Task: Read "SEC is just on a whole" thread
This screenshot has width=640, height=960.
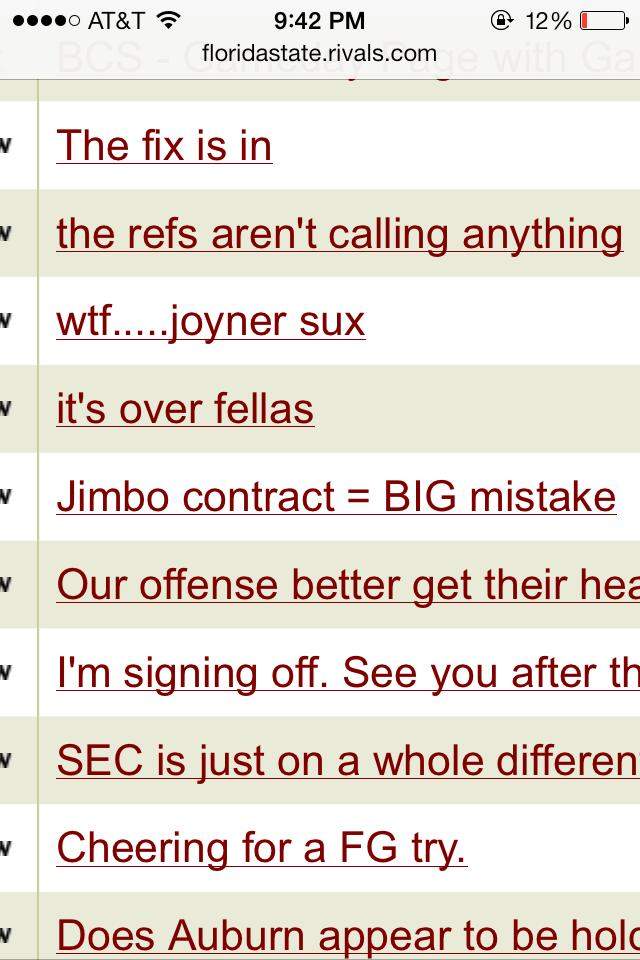Action: click(x=347, y=761)
